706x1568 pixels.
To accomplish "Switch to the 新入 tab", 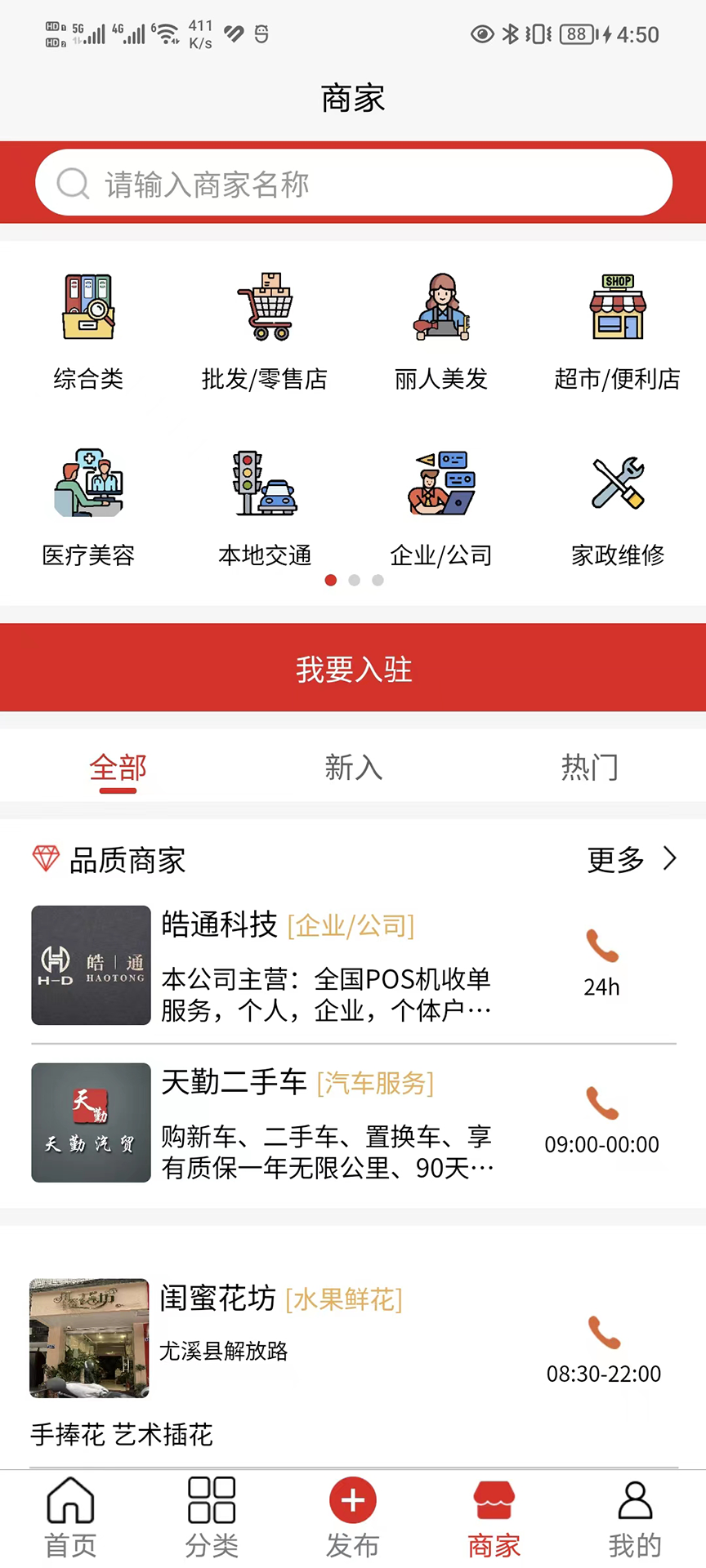I will pos(353,768).
